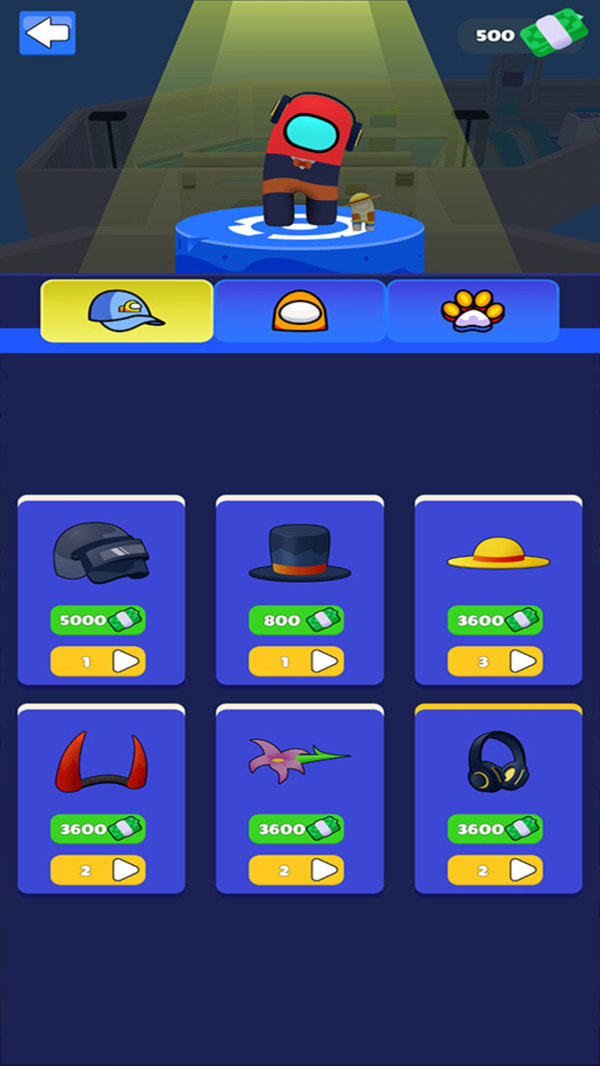The height and width of the screenshot is (1066, 600).
Task: Tap the video button under the straw hat
Action: click(495, 661)
